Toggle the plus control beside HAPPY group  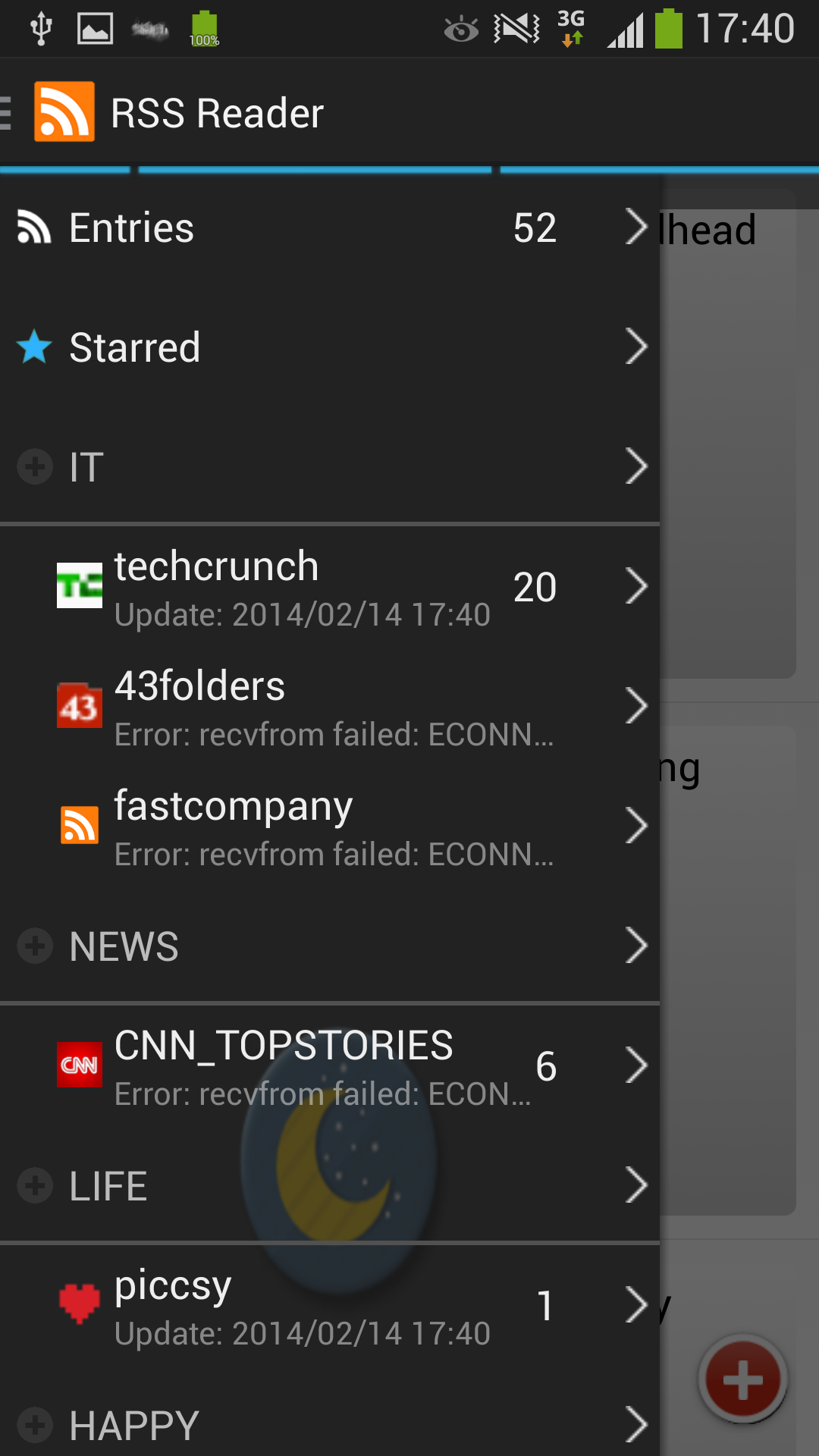click(34, 1424)
